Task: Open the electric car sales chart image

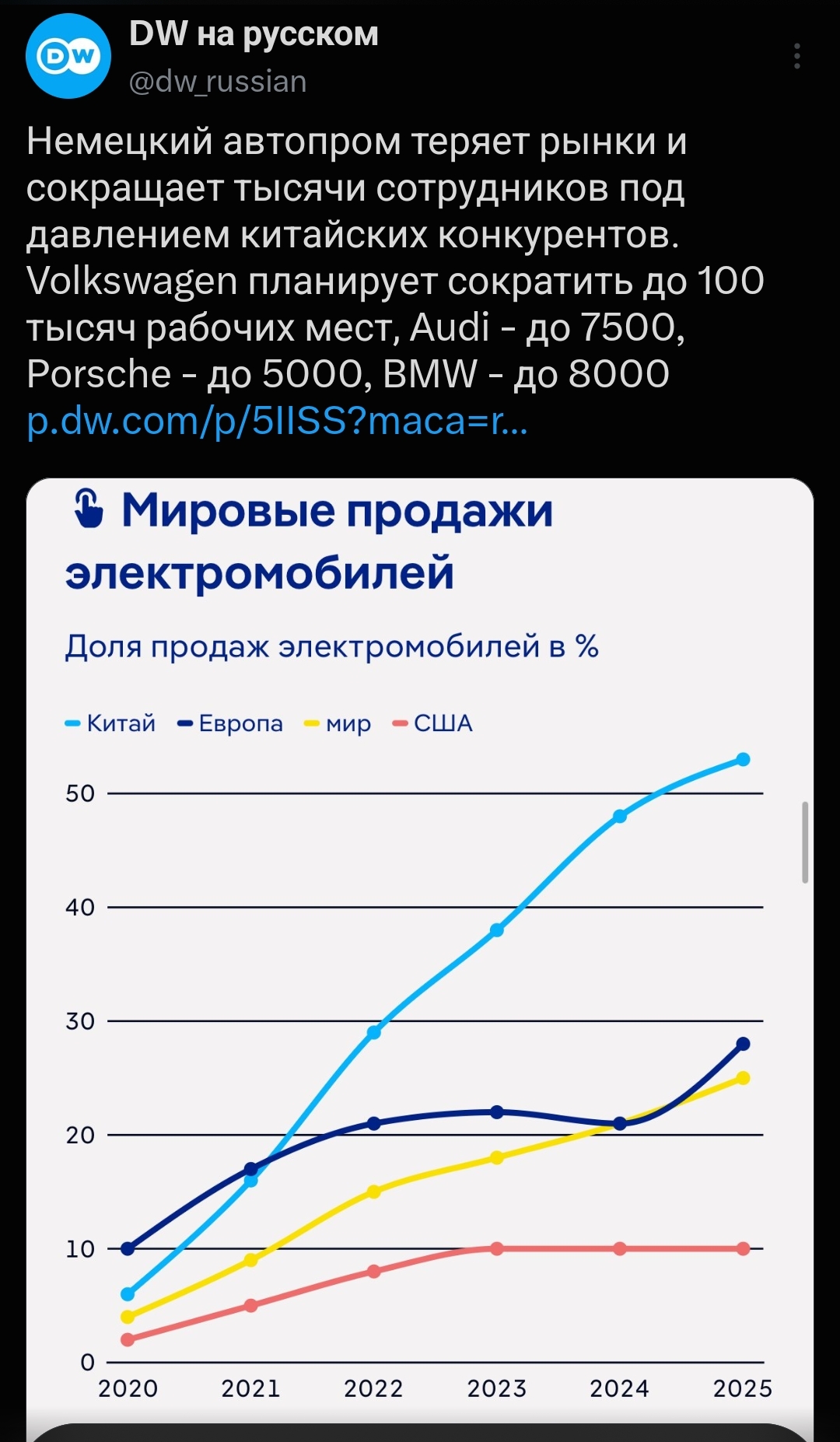Action: click(420, 960)
